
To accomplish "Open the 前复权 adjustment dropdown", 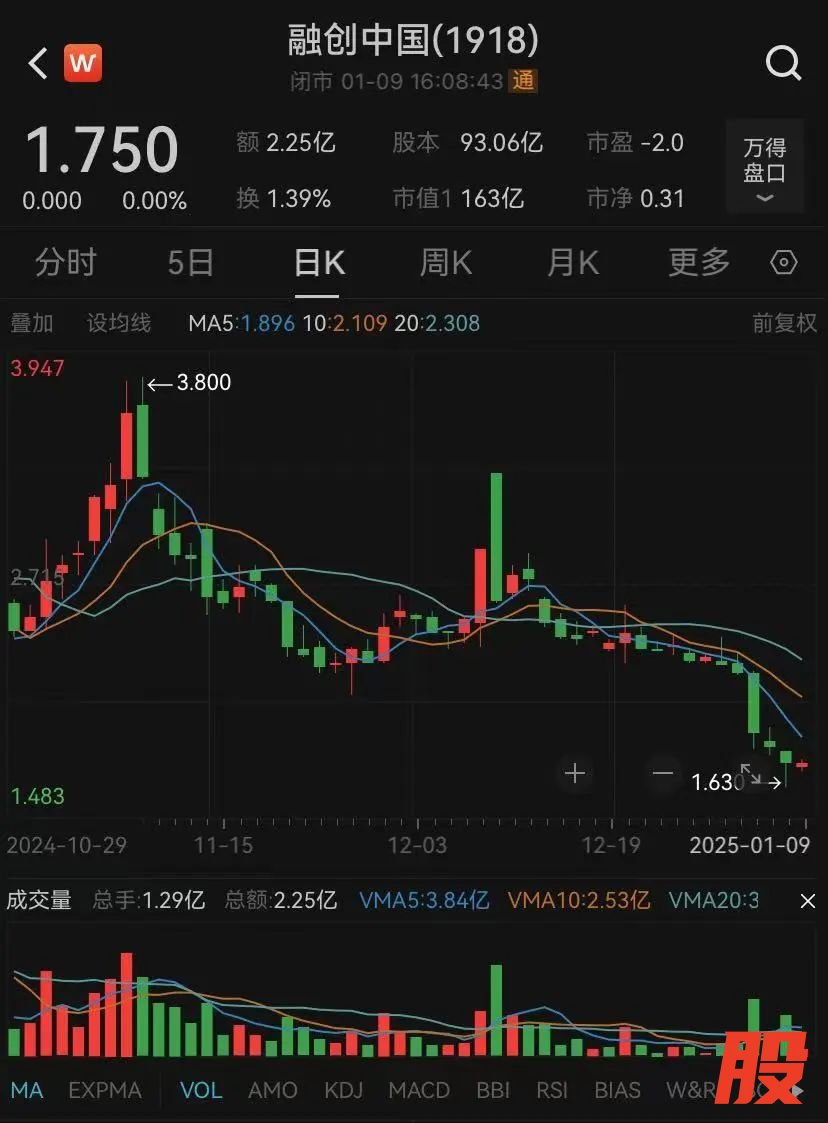I will point(786,323).
